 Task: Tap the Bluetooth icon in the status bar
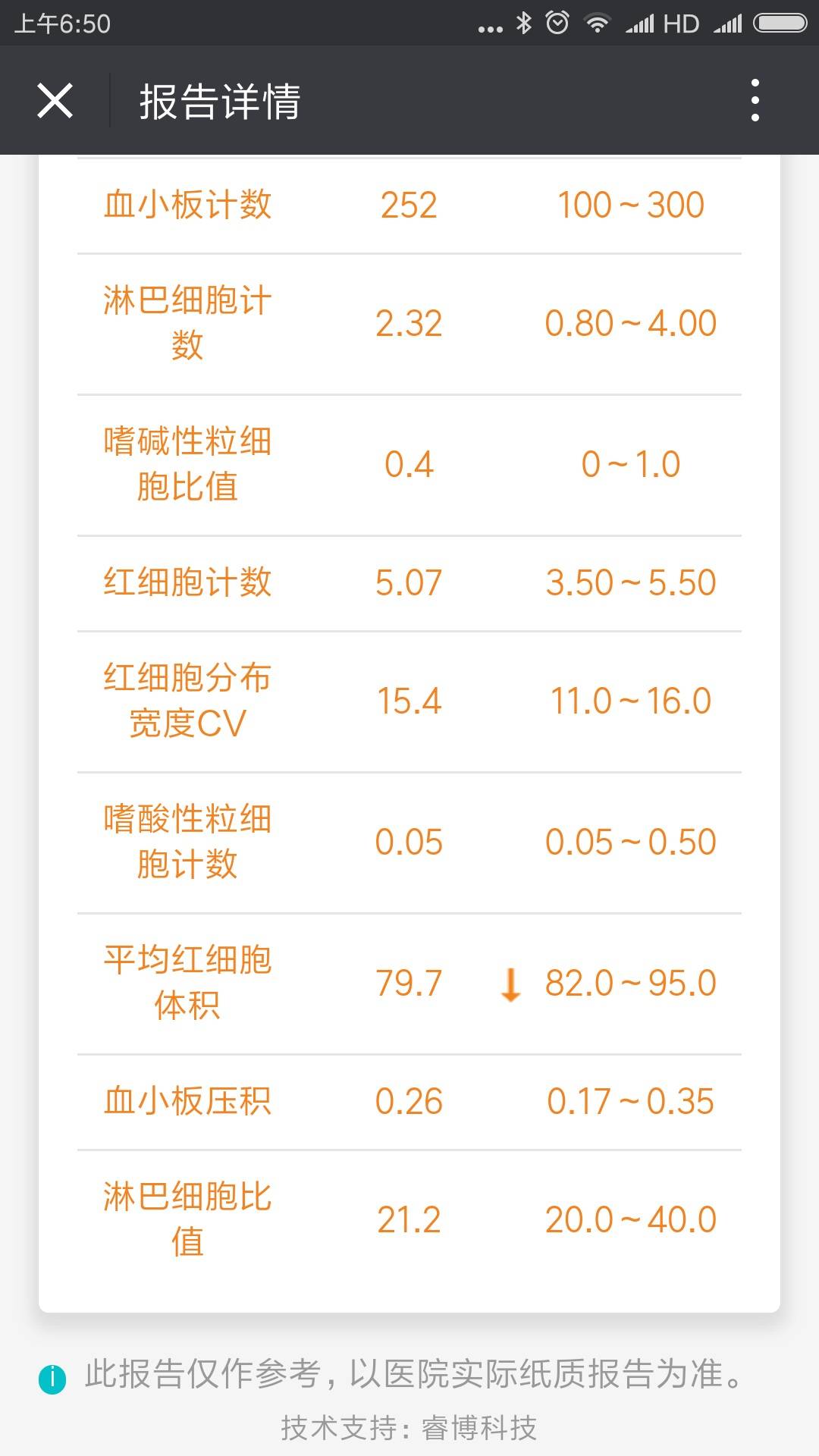(x=523, y=23)
